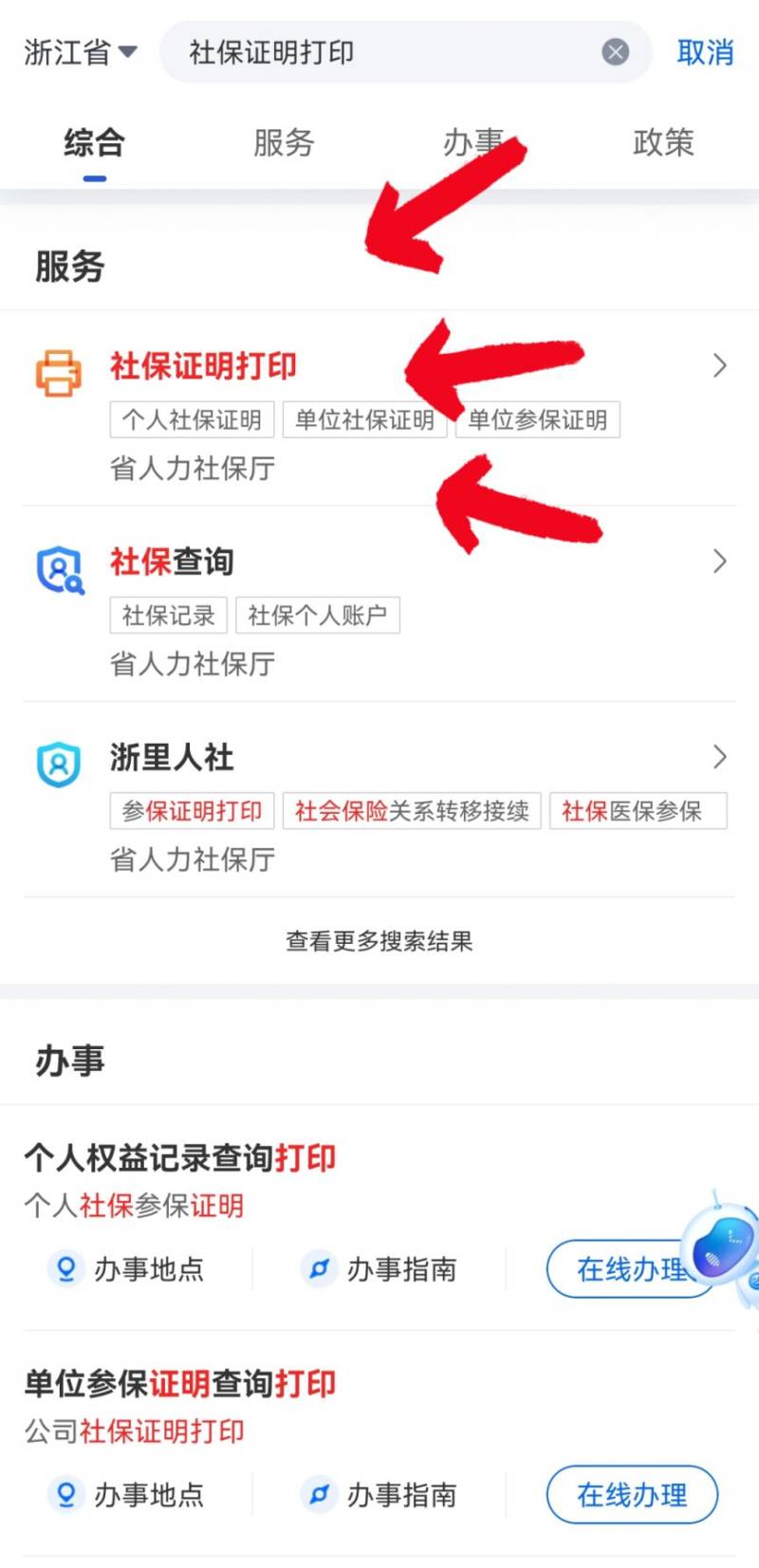The image size is (759, 1568).
Task: Select the 个人社保证明 tag
Action: (x=193, y=420)
